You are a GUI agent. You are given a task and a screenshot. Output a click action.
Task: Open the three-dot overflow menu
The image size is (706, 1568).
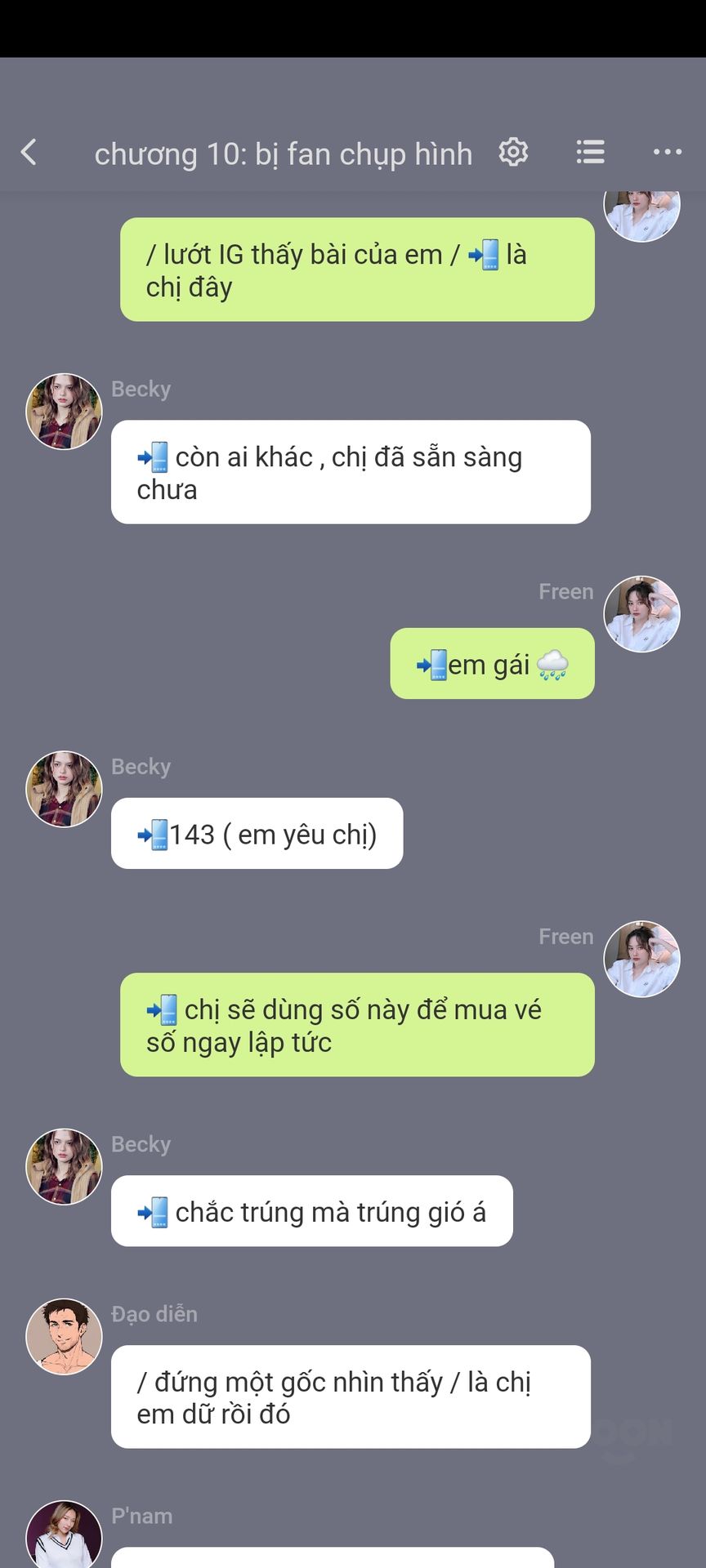coord(667,152)
